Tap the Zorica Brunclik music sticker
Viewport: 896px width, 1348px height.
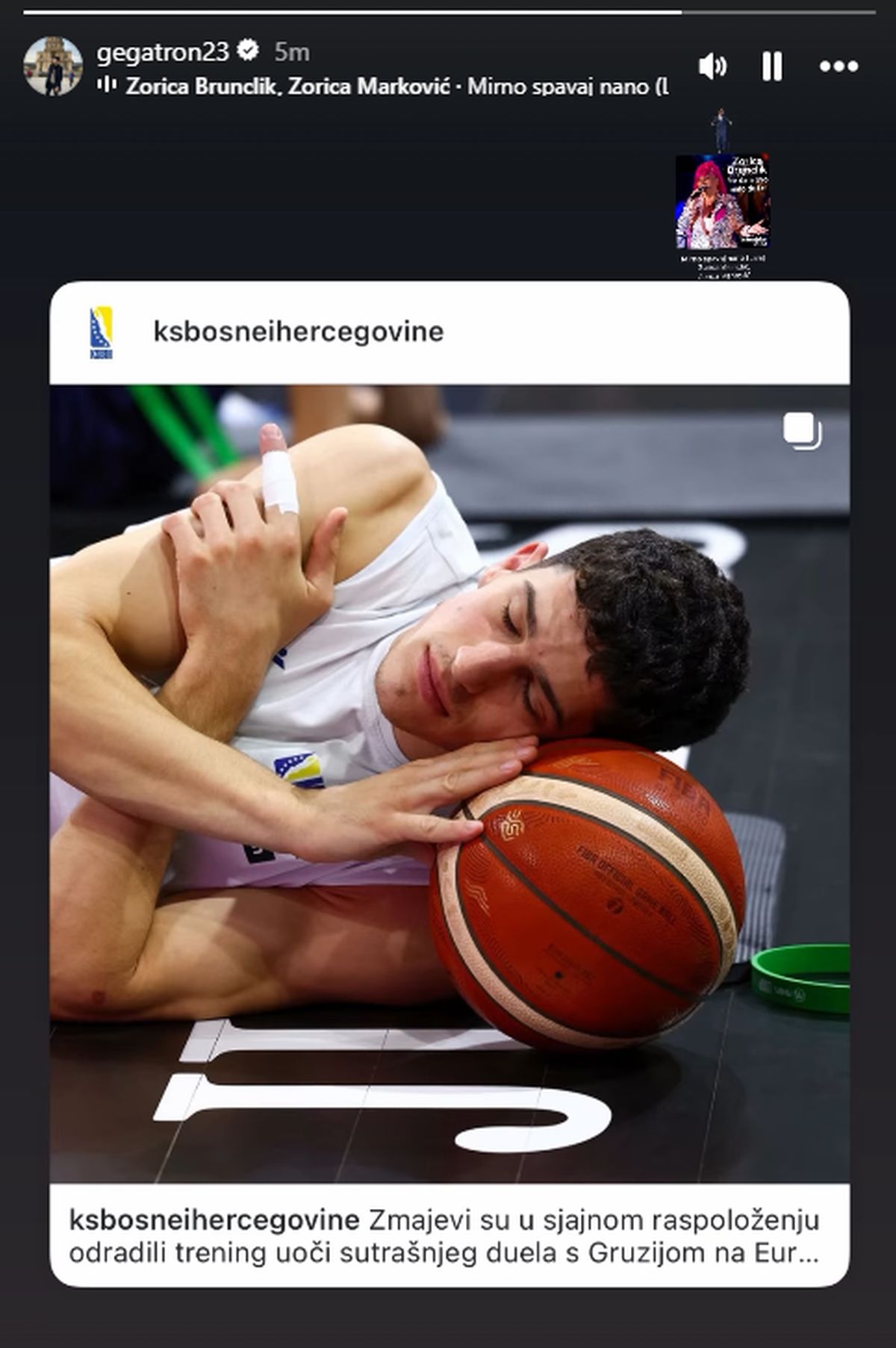(x=722, y=202)
